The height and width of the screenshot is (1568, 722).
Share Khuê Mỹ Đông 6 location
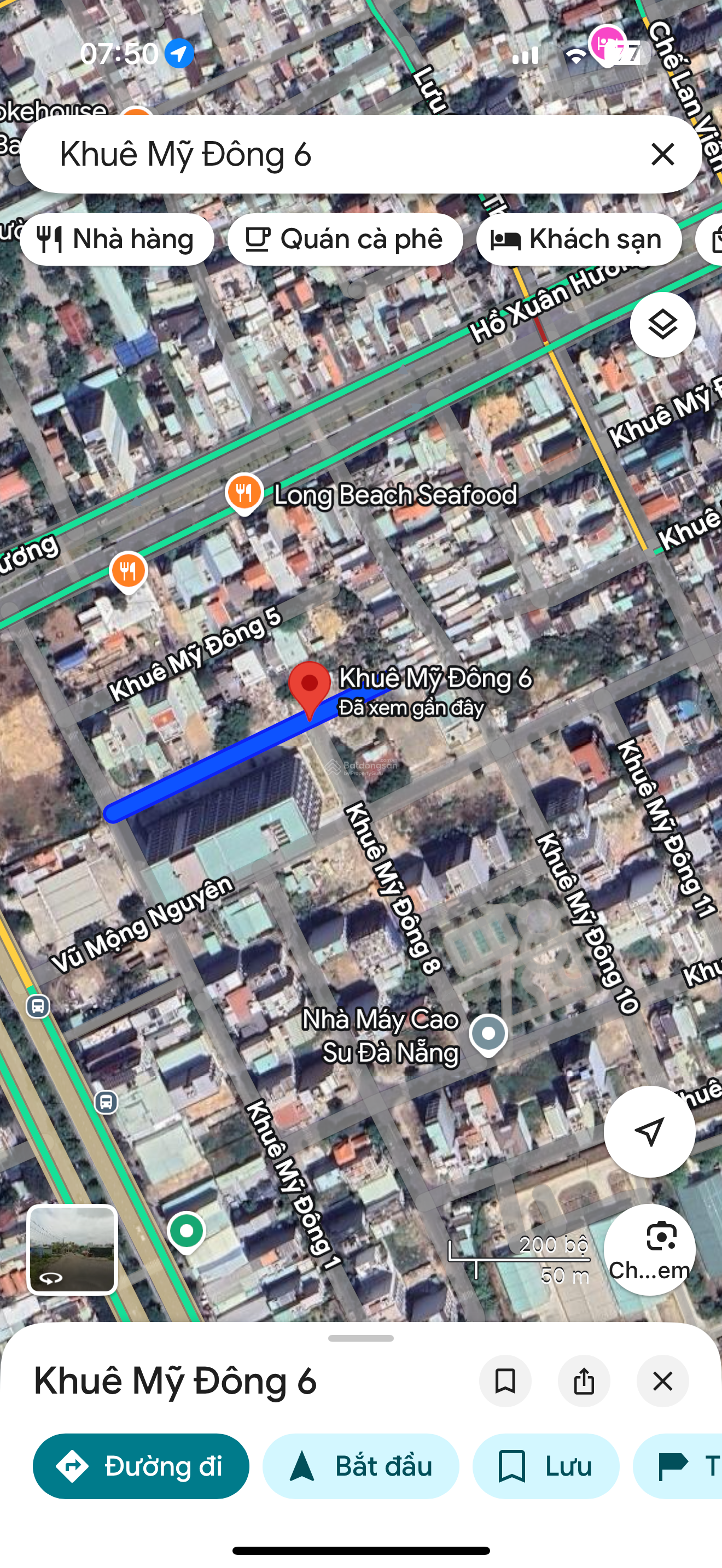(x=584, y=1381)
